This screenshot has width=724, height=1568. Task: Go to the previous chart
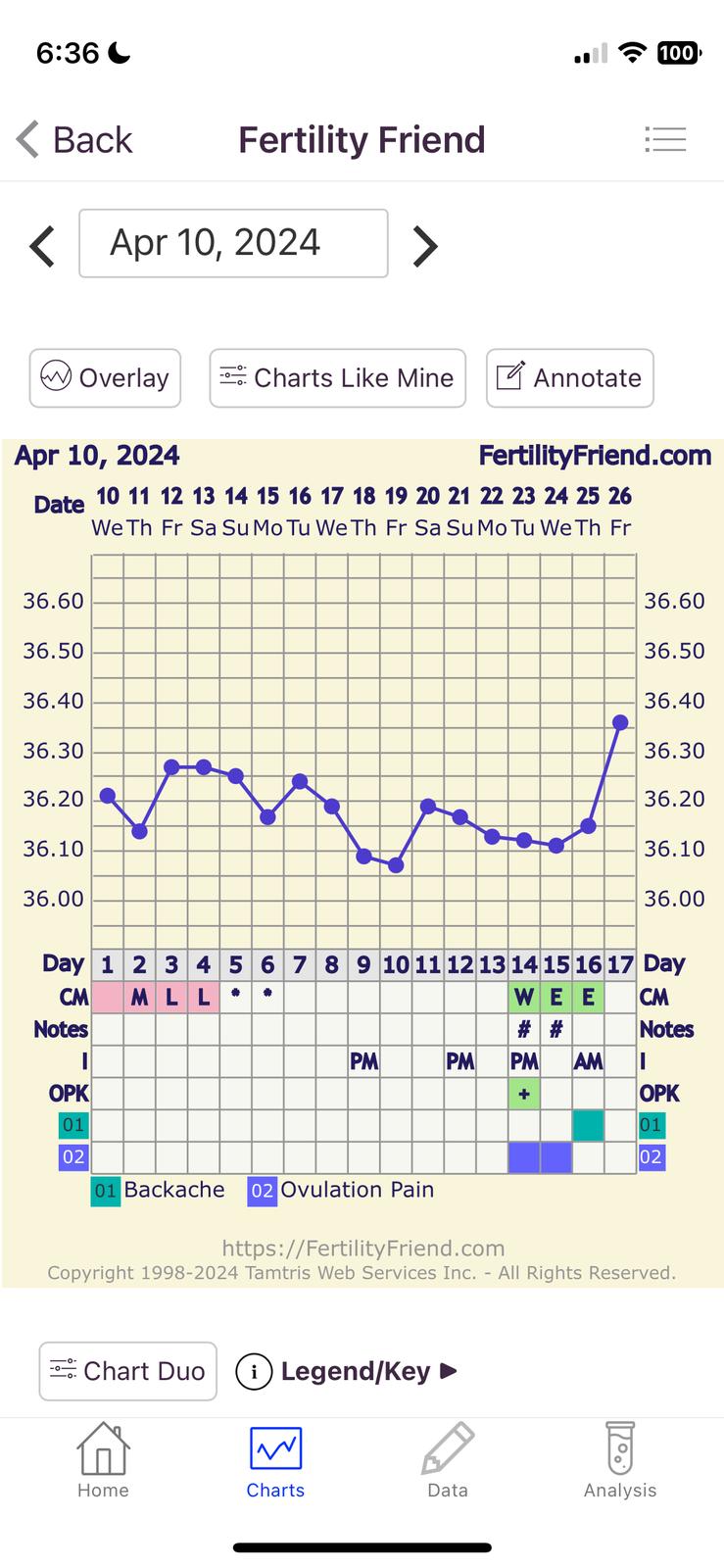point(42,246)
